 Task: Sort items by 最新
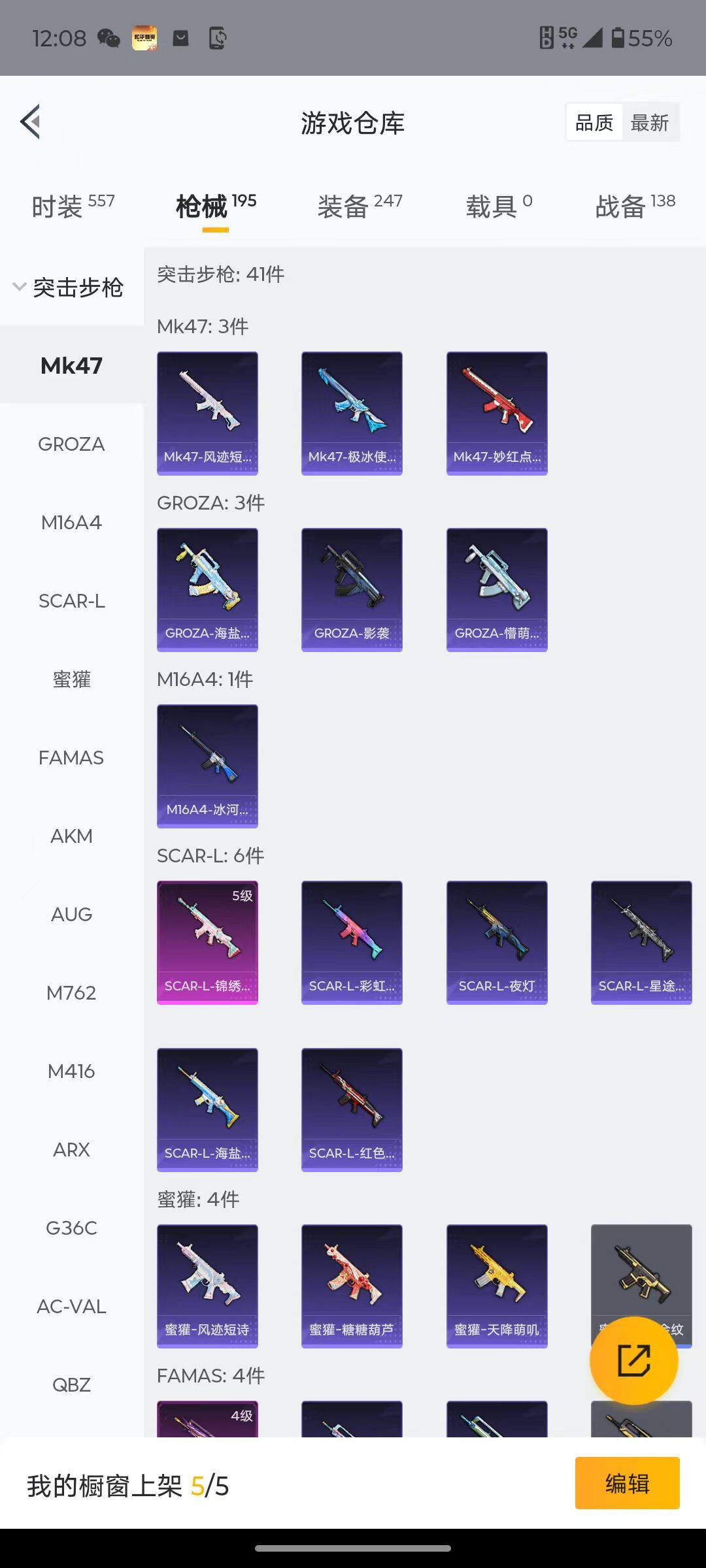pos(649,122)
